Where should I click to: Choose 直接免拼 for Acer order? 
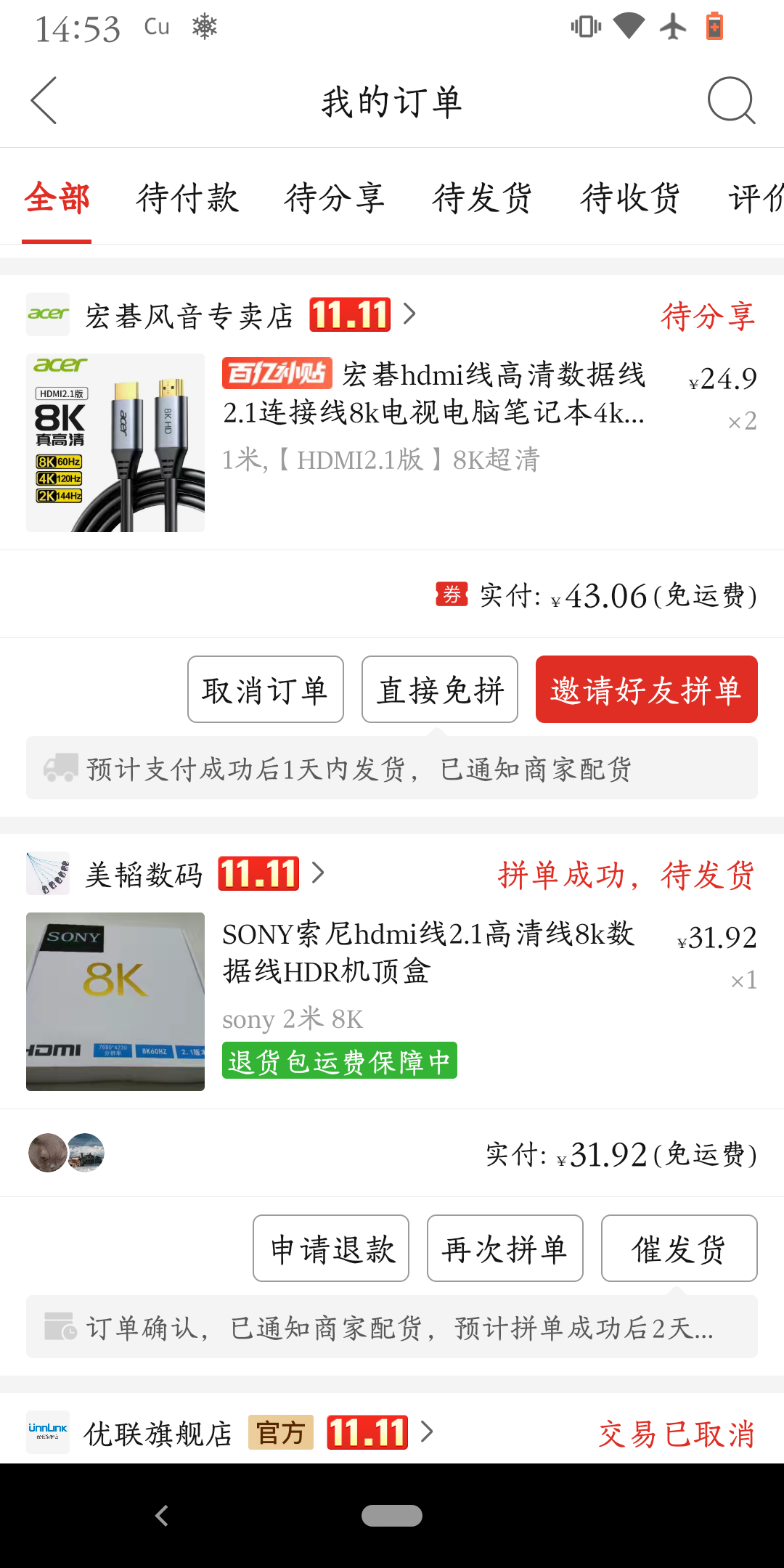point(440,690)
